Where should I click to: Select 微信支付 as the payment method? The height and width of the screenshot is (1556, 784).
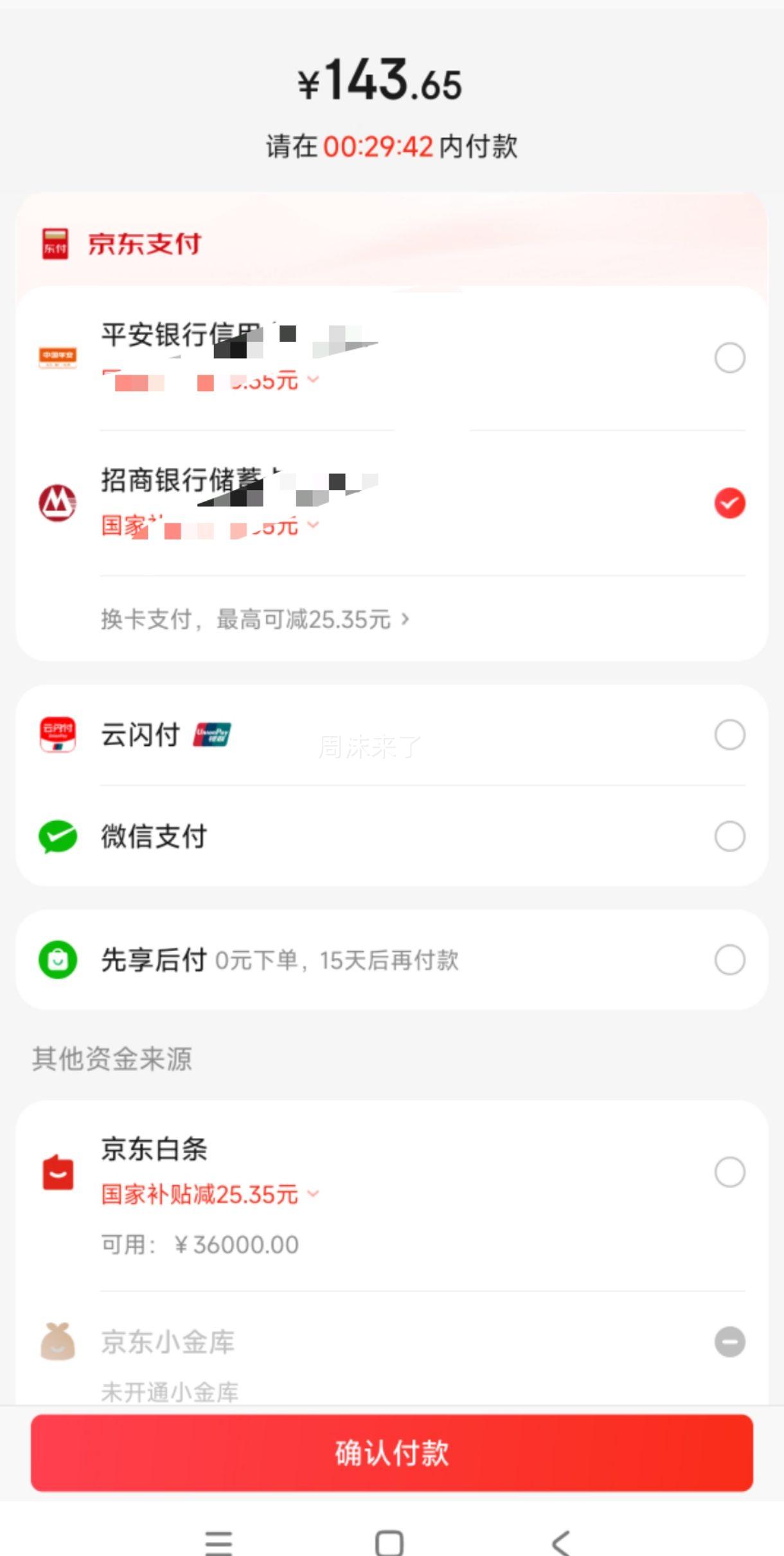point(728,836)
